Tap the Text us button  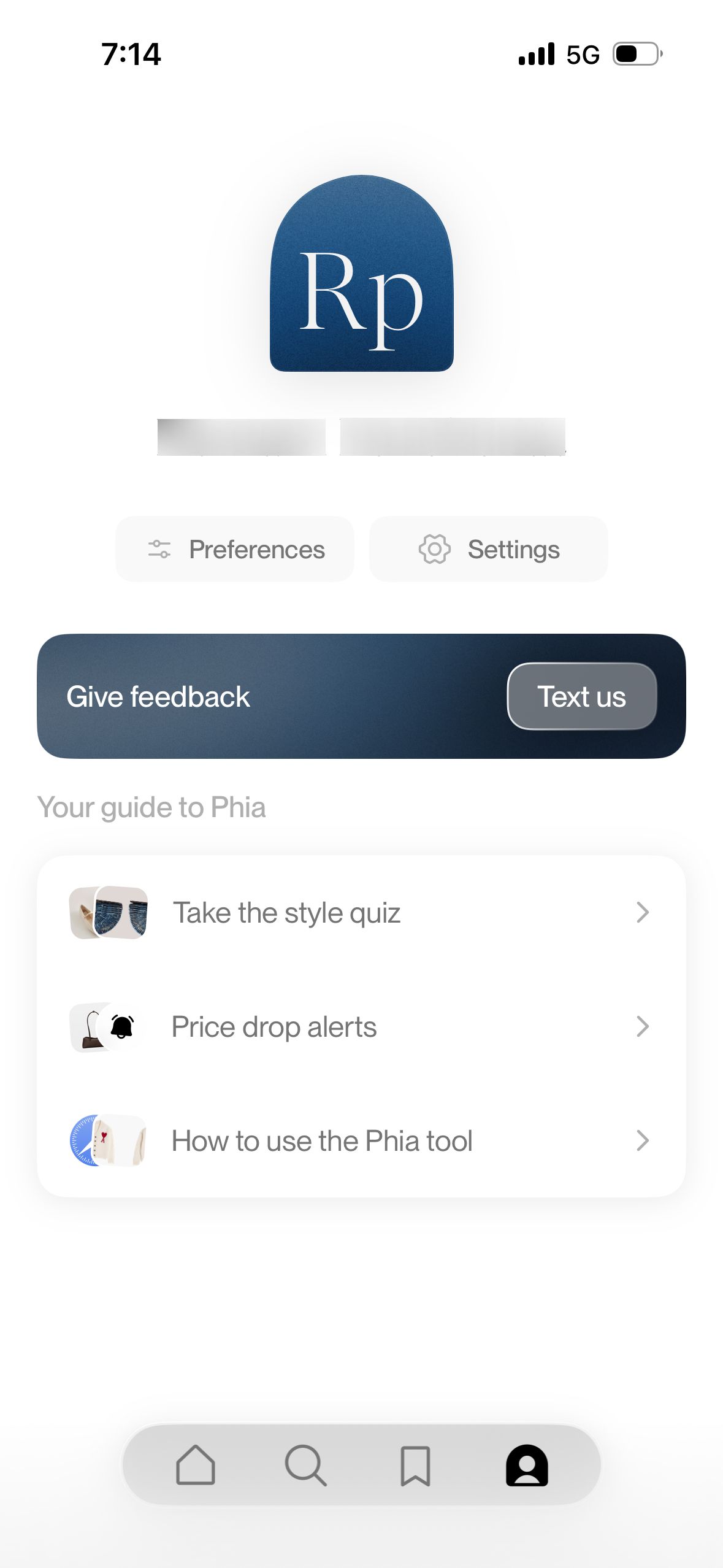point(581,696)
